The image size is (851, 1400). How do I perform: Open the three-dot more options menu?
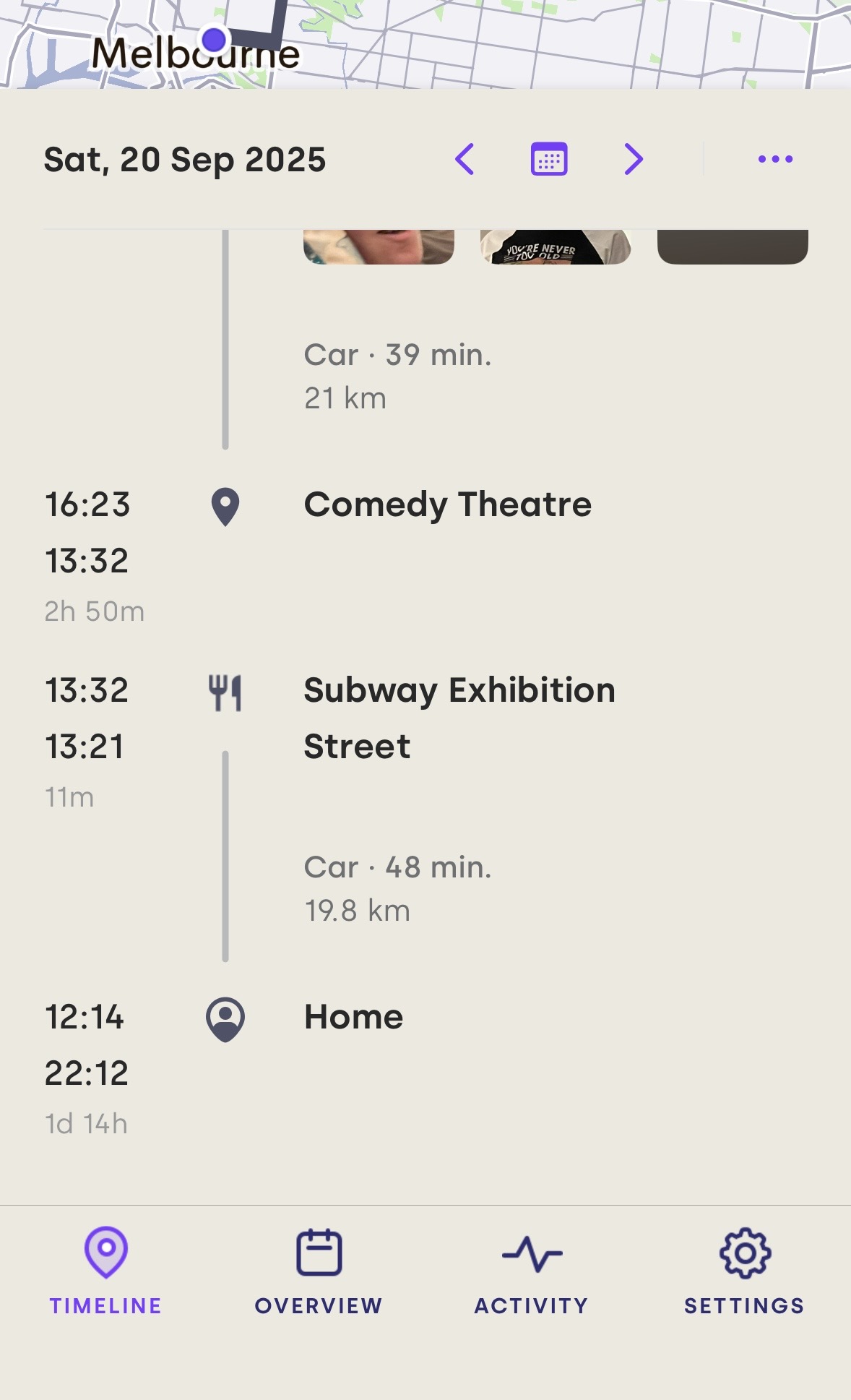point(775,159)
